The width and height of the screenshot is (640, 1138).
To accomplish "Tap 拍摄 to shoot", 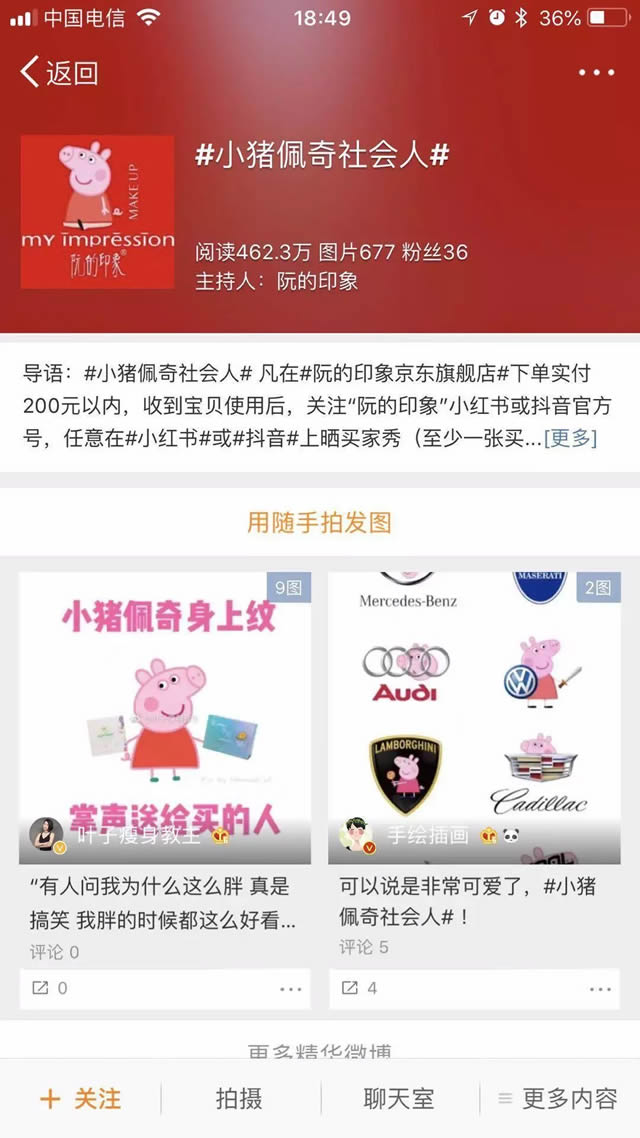I will click(x=239, y=1099).
